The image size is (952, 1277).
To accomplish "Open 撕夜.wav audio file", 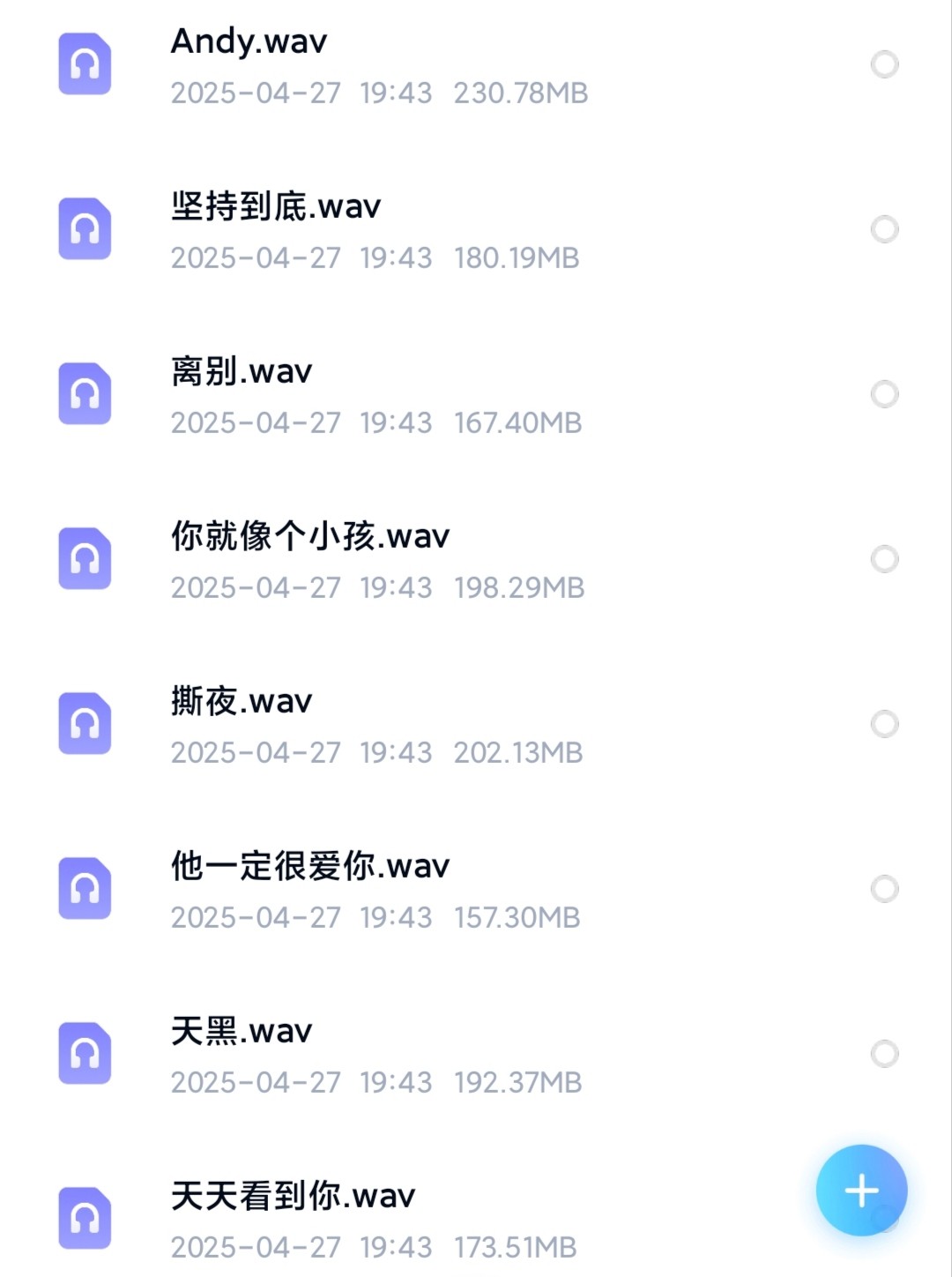I will 242,702.
